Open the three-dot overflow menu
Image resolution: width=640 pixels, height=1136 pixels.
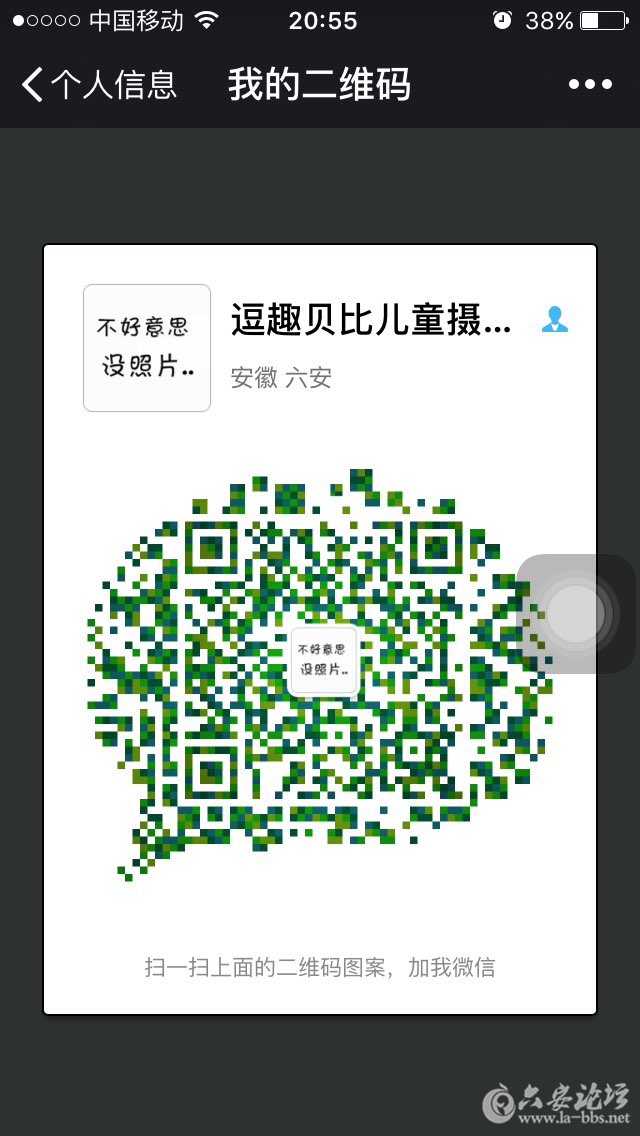click(x=590, y=85)
